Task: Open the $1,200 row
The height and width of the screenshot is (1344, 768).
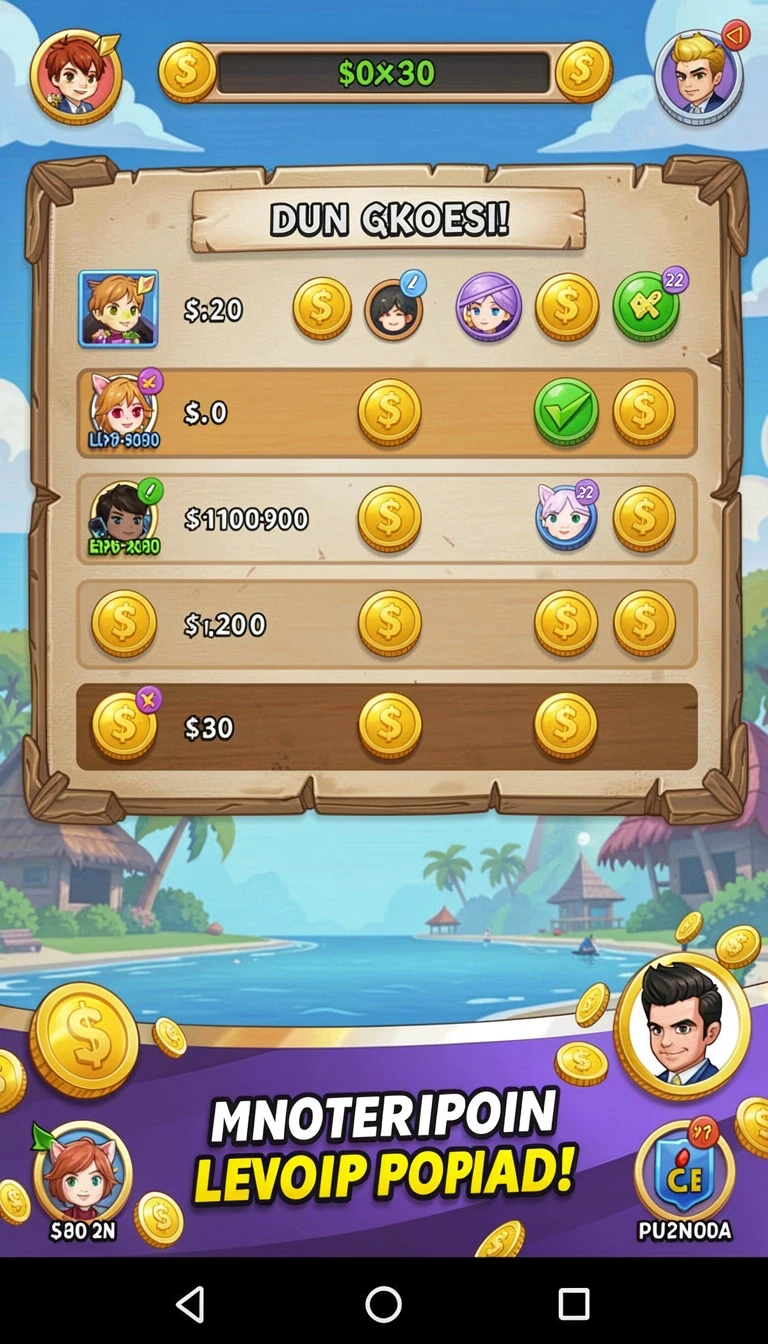Action: (386, 624)
